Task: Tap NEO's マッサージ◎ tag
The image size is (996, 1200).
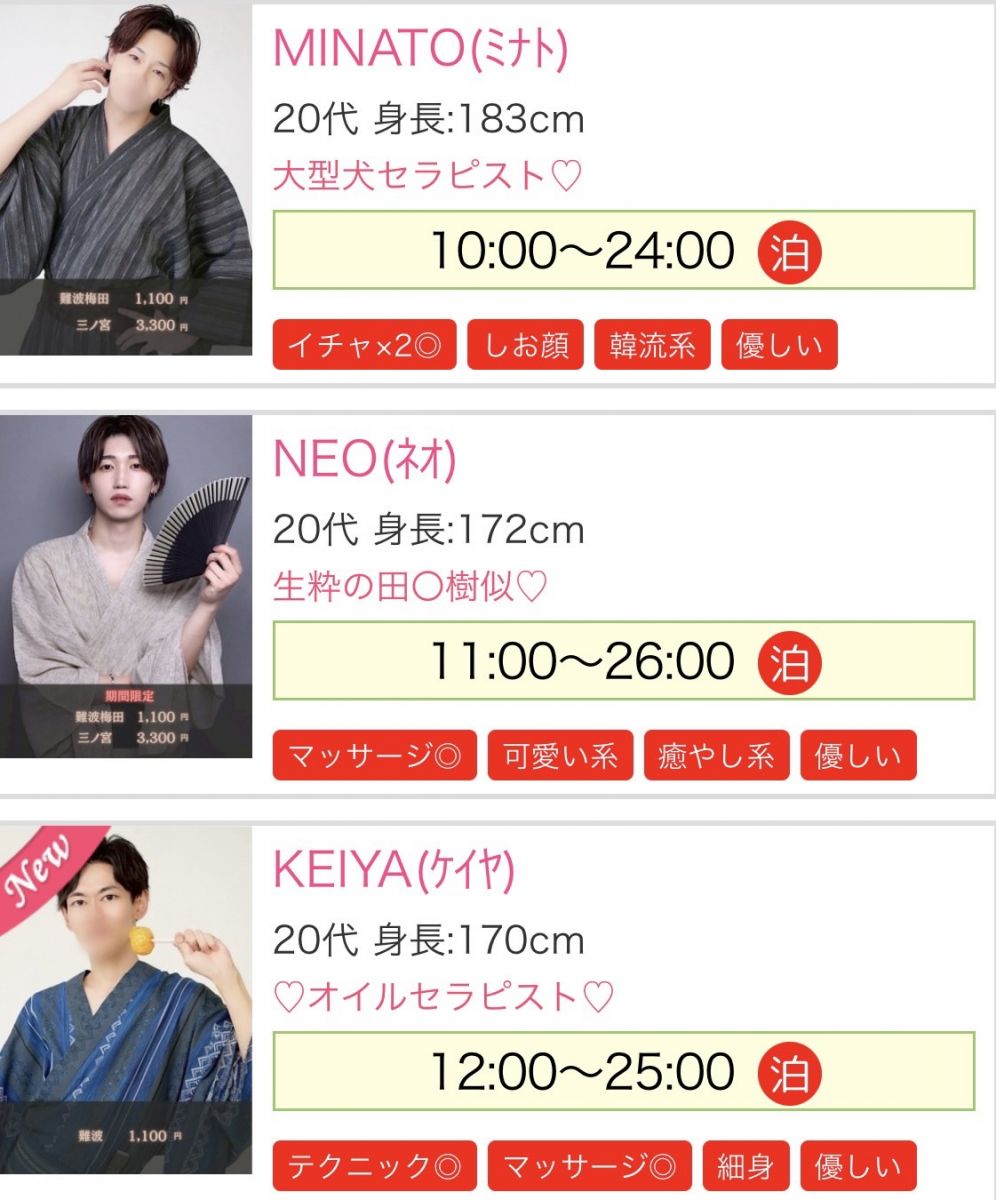Action: (x=374, y=756)
